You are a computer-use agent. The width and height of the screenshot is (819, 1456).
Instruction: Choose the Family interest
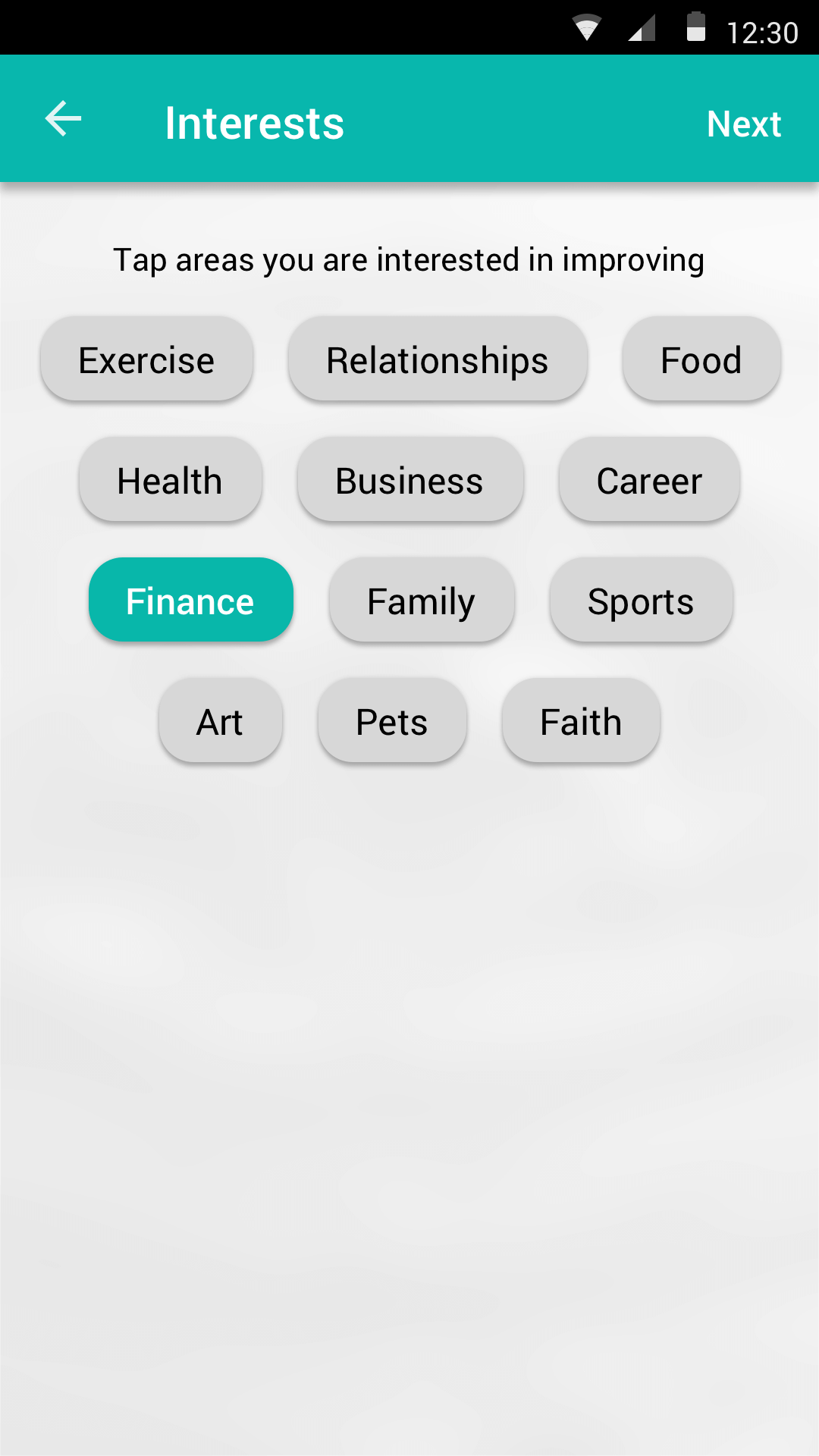[422, 600]
